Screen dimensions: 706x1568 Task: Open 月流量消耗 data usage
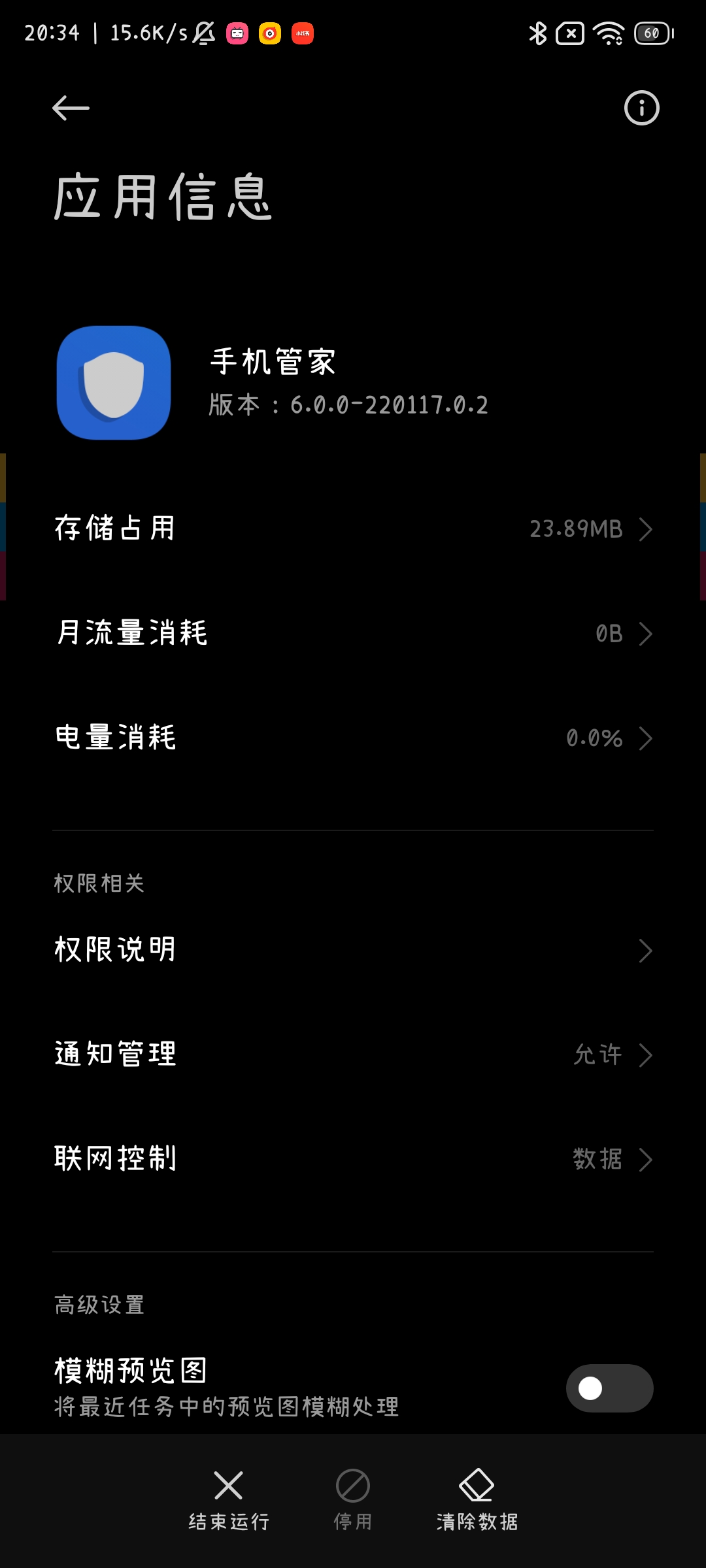[353, 633]
